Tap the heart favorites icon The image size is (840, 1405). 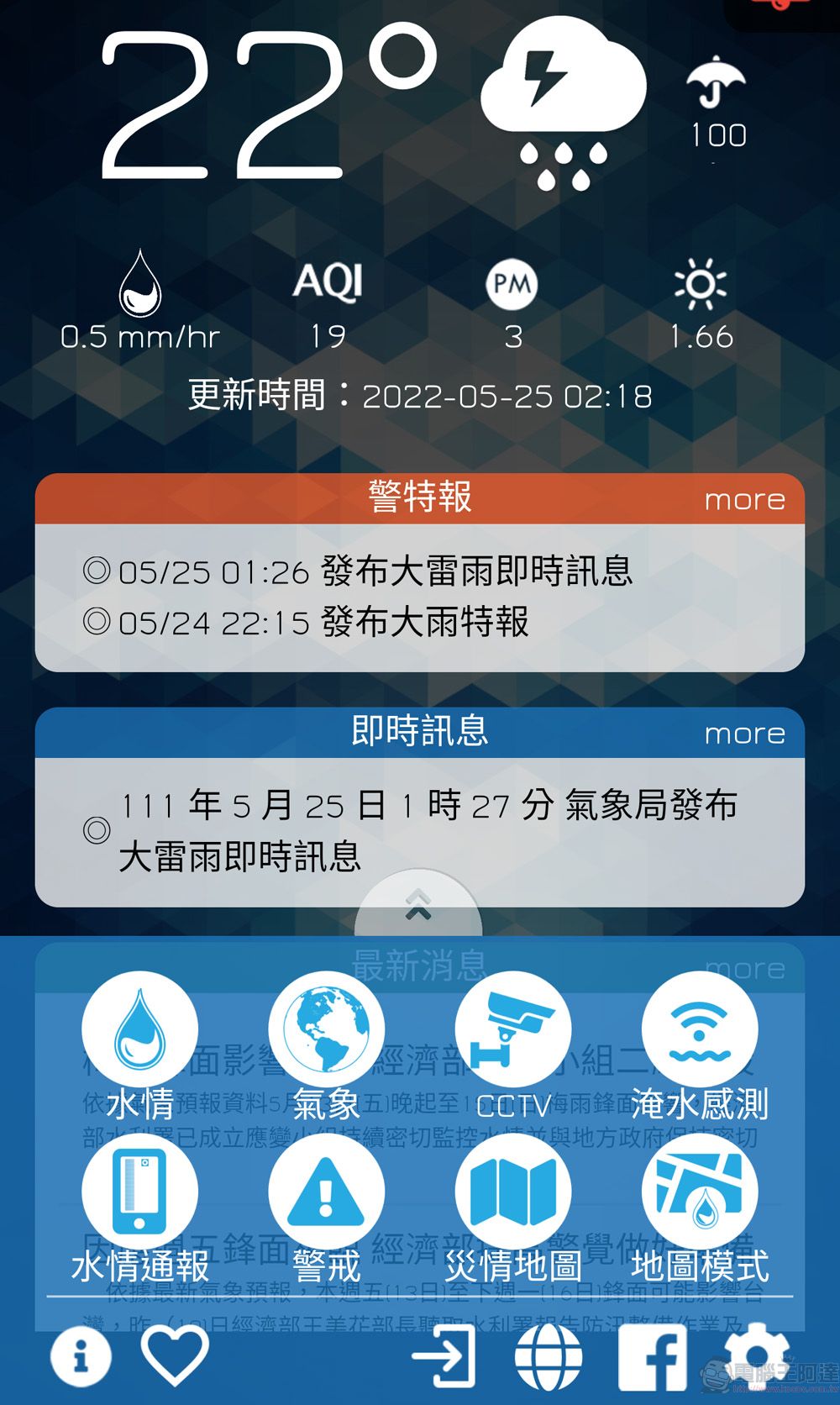coord(175,1355)
